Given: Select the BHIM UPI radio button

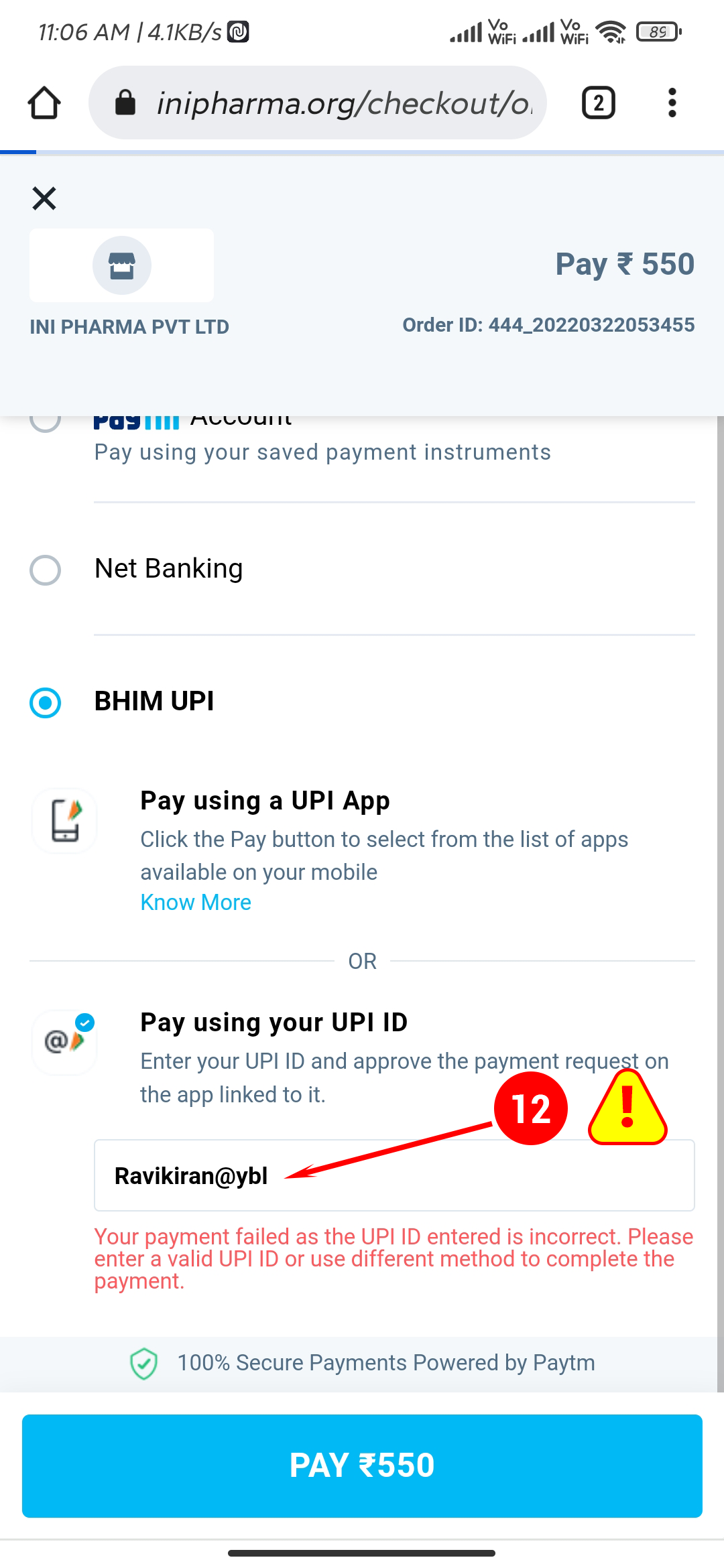Looking at the screenshot, I should pos(46,703).
